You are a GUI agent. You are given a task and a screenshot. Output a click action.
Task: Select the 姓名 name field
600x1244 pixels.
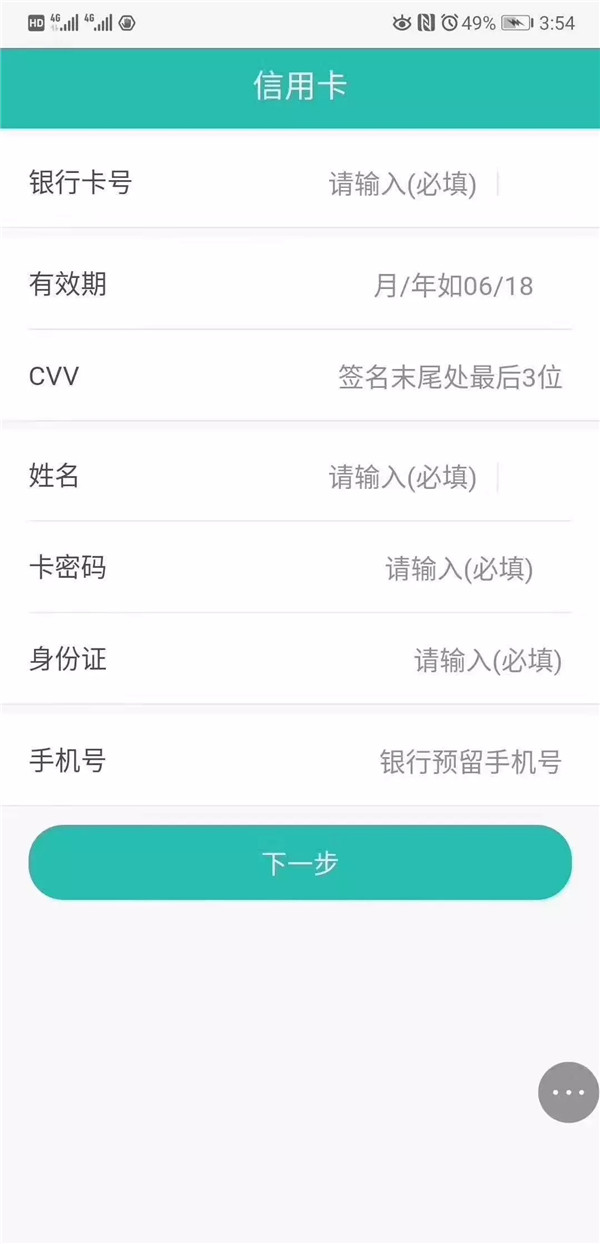pyautogui.click(x=402, y=478)
